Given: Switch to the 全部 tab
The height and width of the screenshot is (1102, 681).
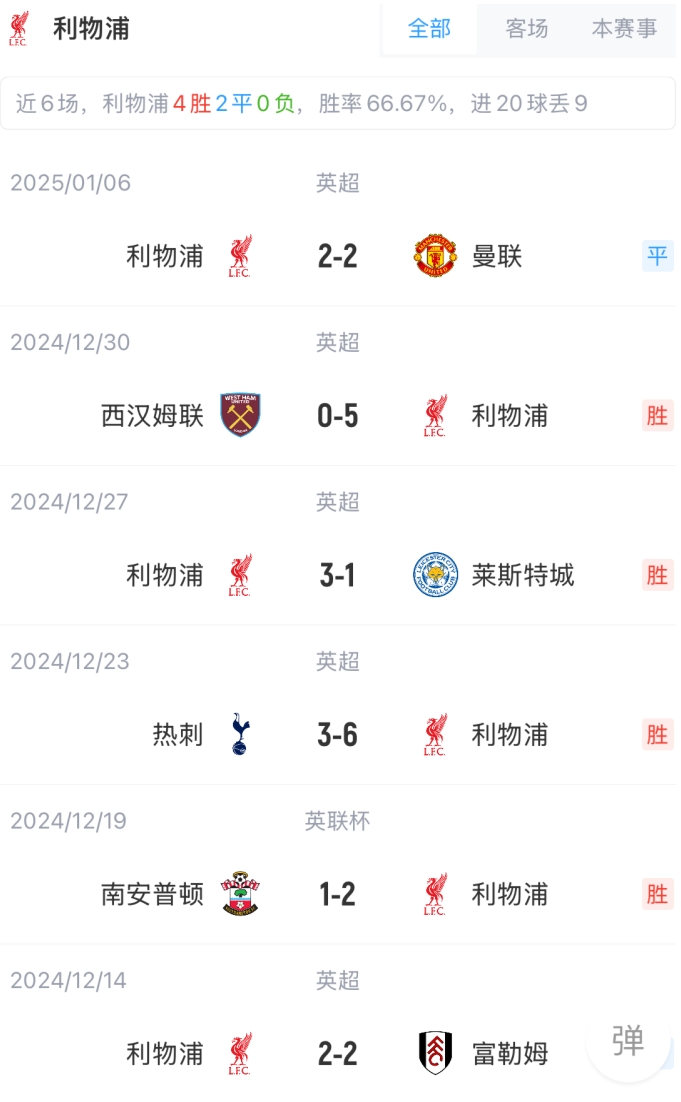Looking at the screenshot, I should point(429,29).
